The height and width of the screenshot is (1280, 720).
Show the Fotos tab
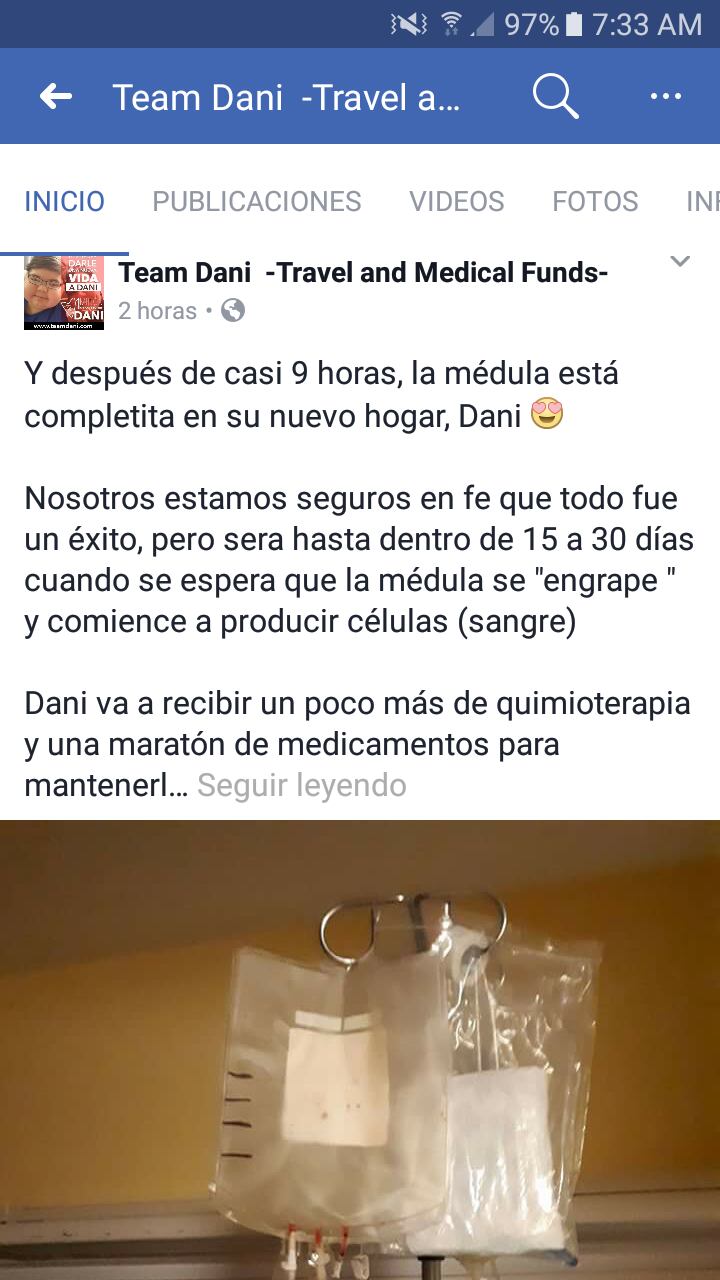[x=595, y=201]
